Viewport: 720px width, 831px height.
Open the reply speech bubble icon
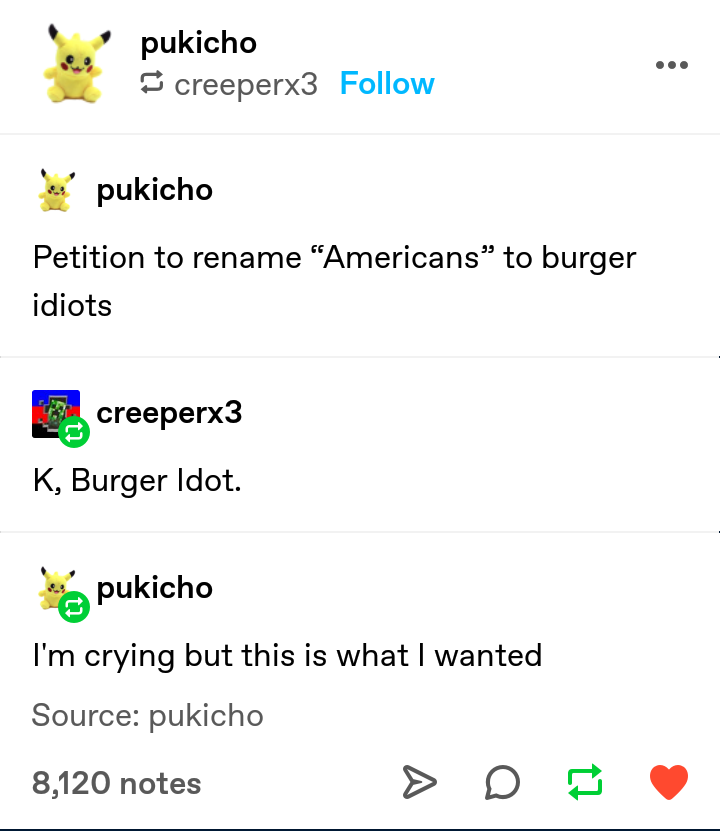(x=503, y=784)
